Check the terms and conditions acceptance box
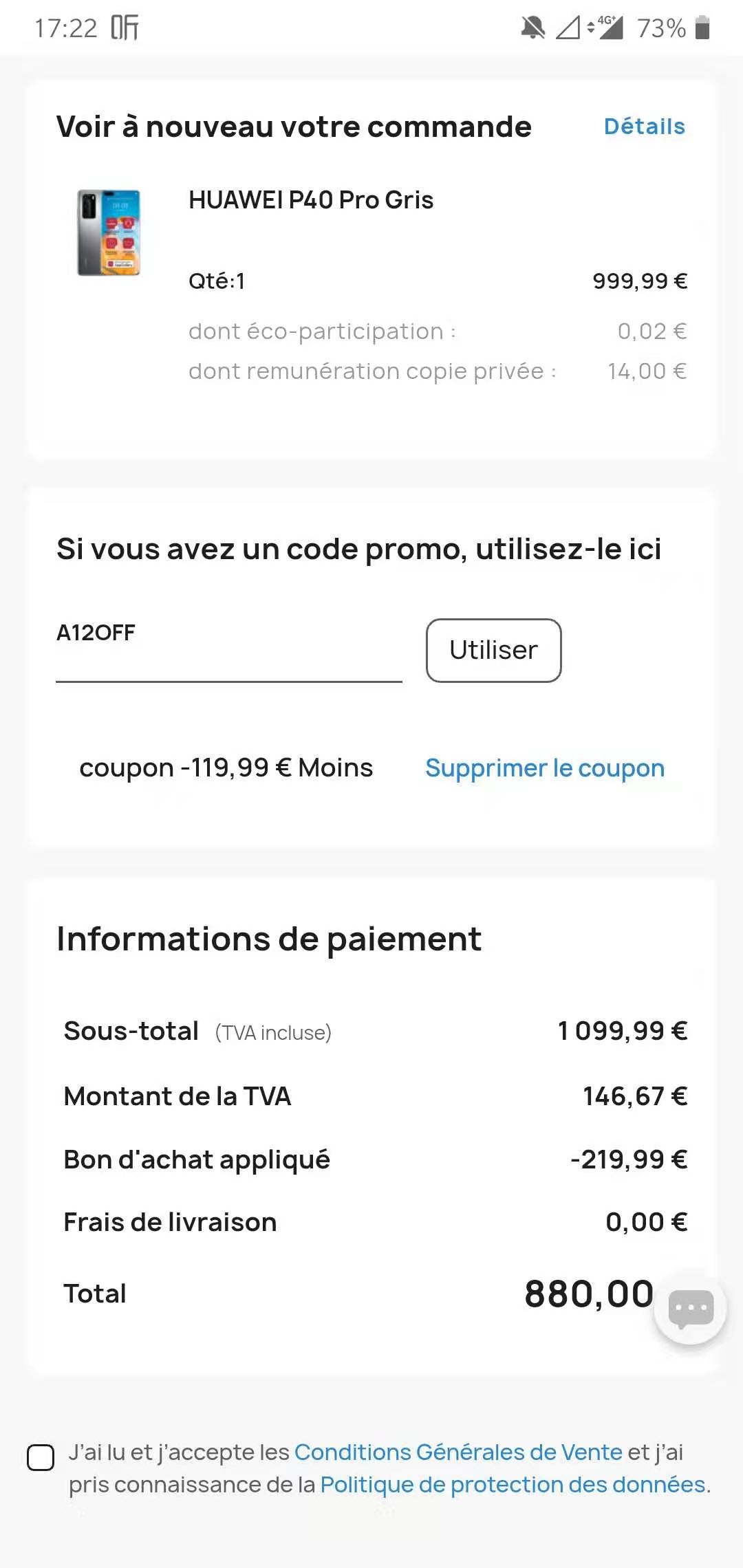The image size is (743, 1568). [41, 1457]
